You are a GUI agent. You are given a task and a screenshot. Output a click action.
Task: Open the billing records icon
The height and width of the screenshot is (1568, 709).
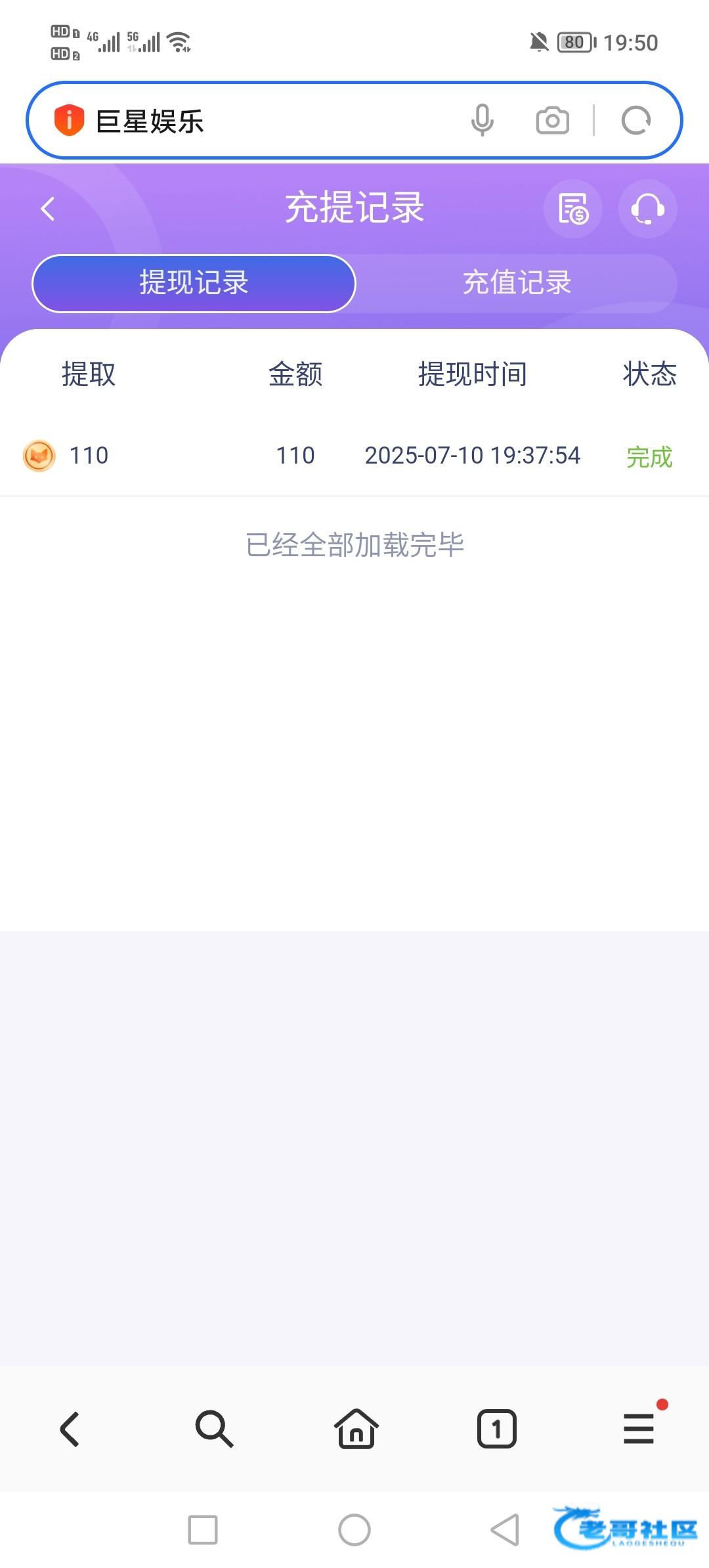[572, 209]
